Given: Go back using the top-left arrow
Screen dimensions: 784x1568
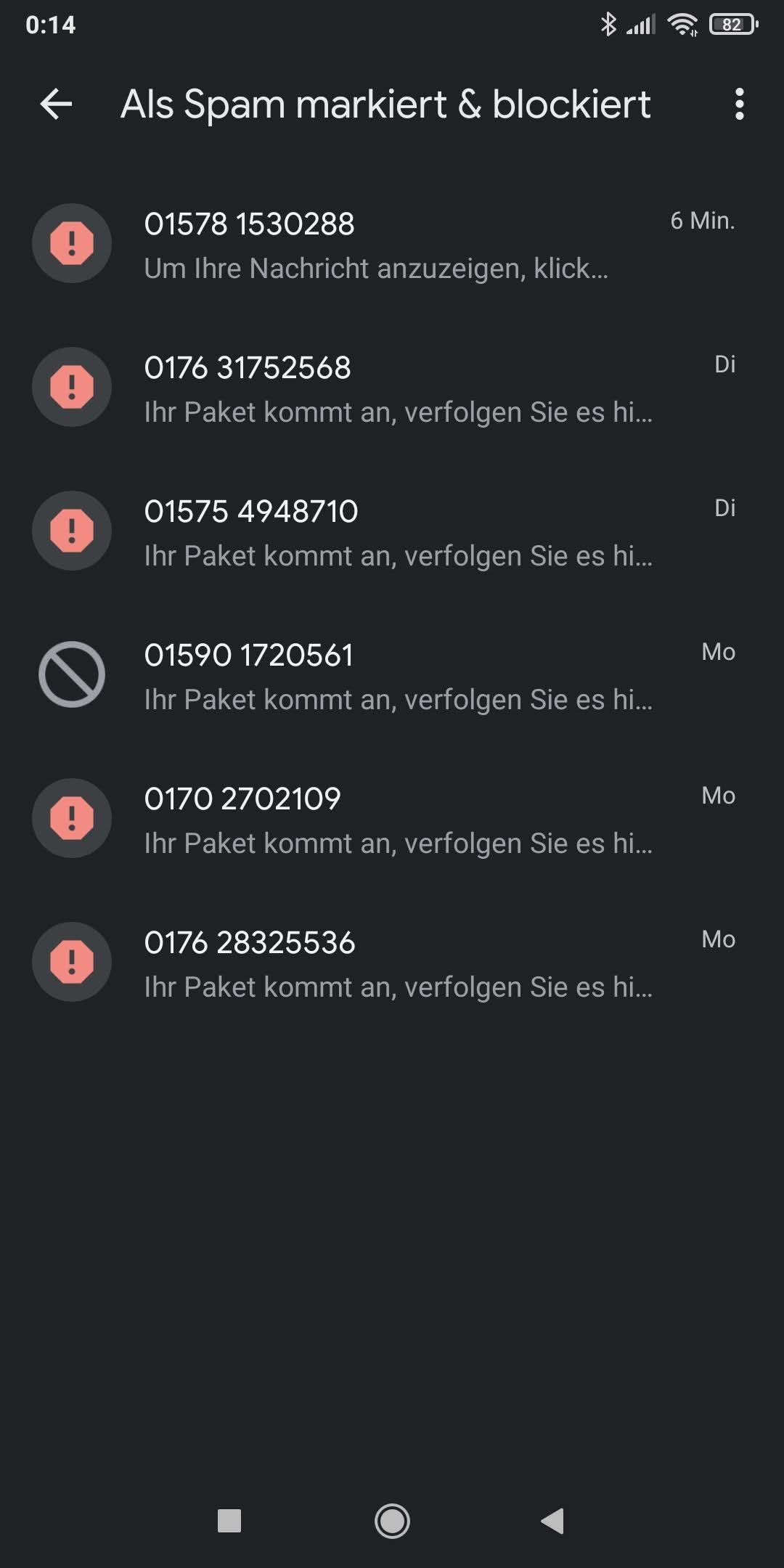Looking at the screenshot, I should (x=56, y=105).
